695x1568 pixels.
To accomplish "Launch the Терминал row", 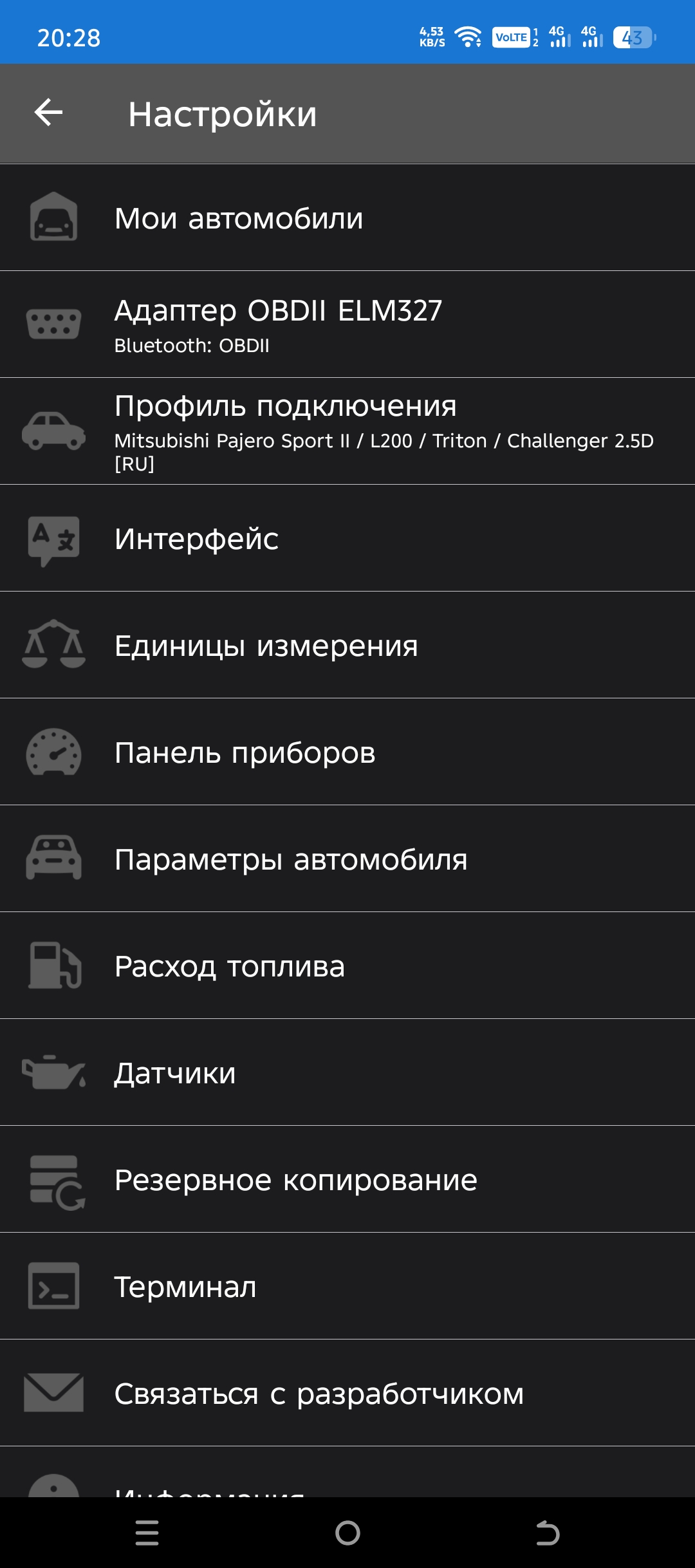I will click(x=347, y=1286).
